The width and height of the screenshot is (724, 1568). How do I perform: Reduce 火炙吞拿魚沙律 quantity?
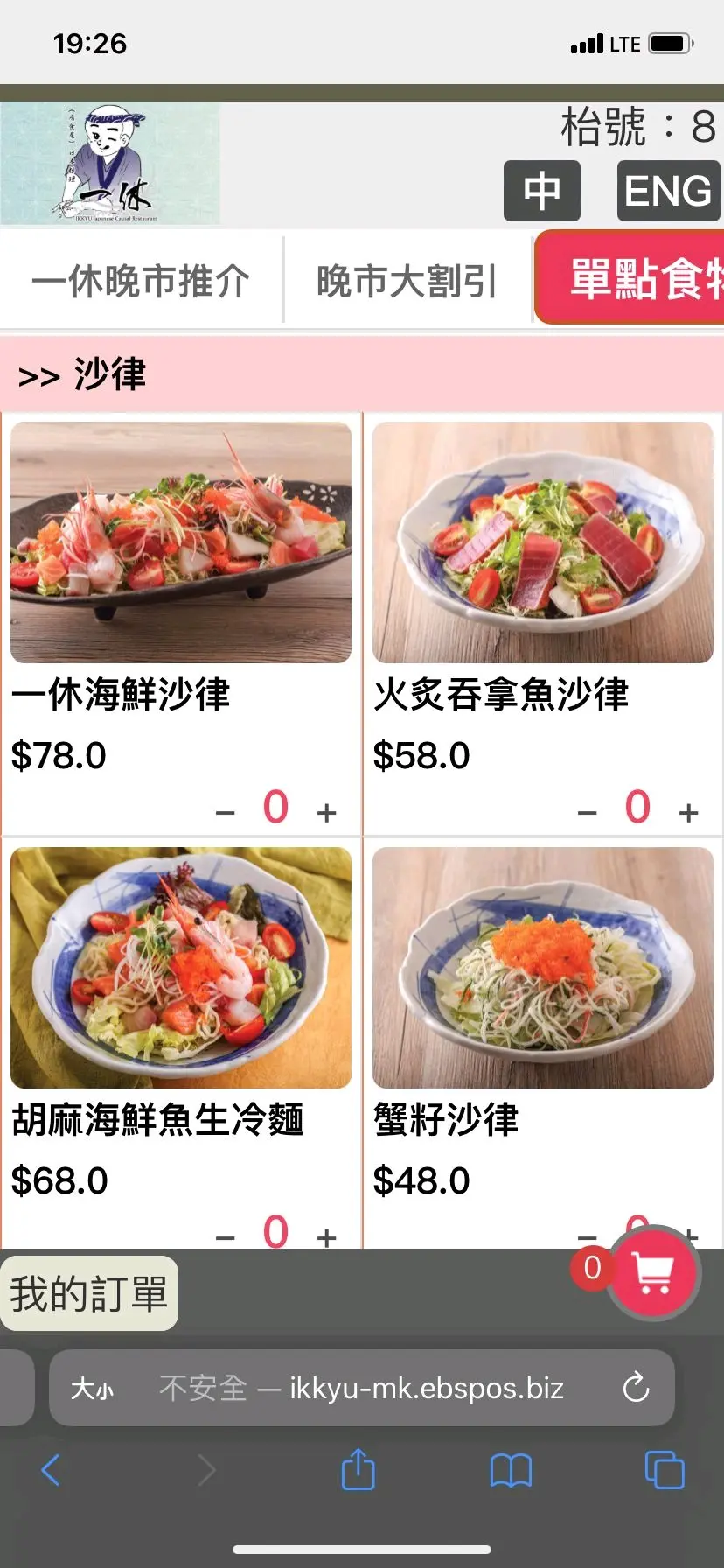pos(588,812)
